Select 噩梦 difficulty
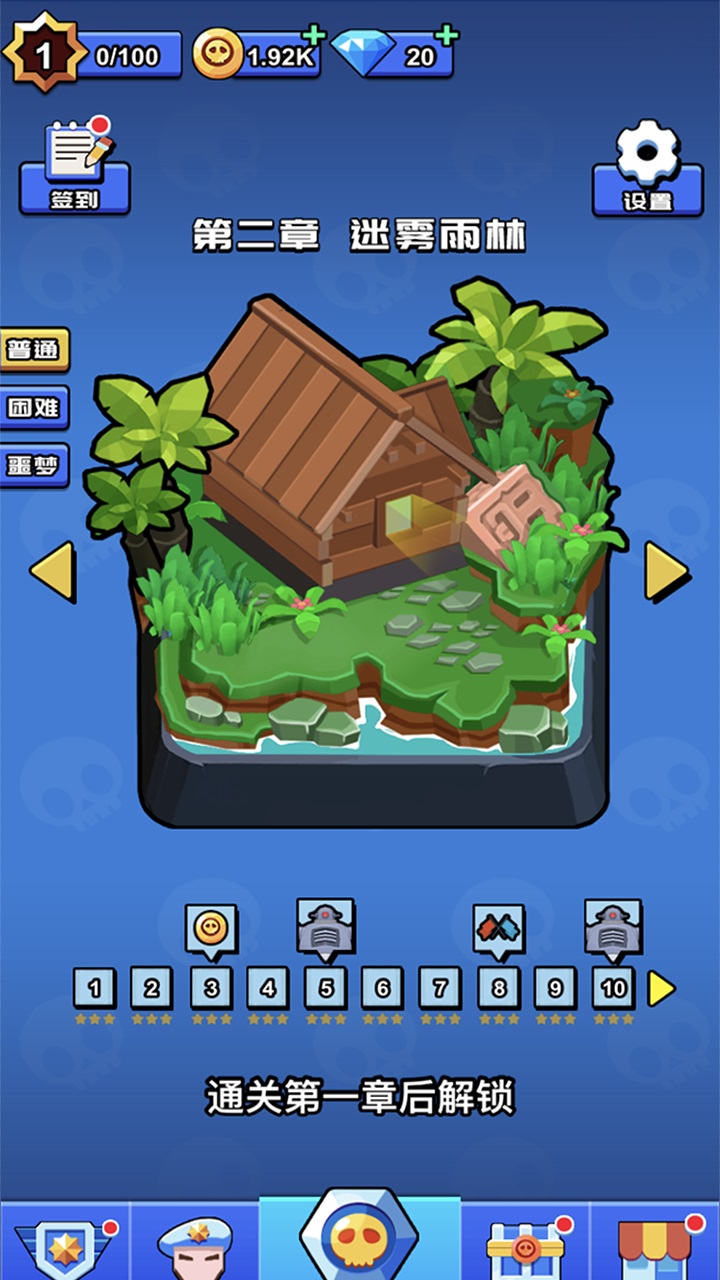The height and width of the screenshot is (1280, 720). coord(35,466)
